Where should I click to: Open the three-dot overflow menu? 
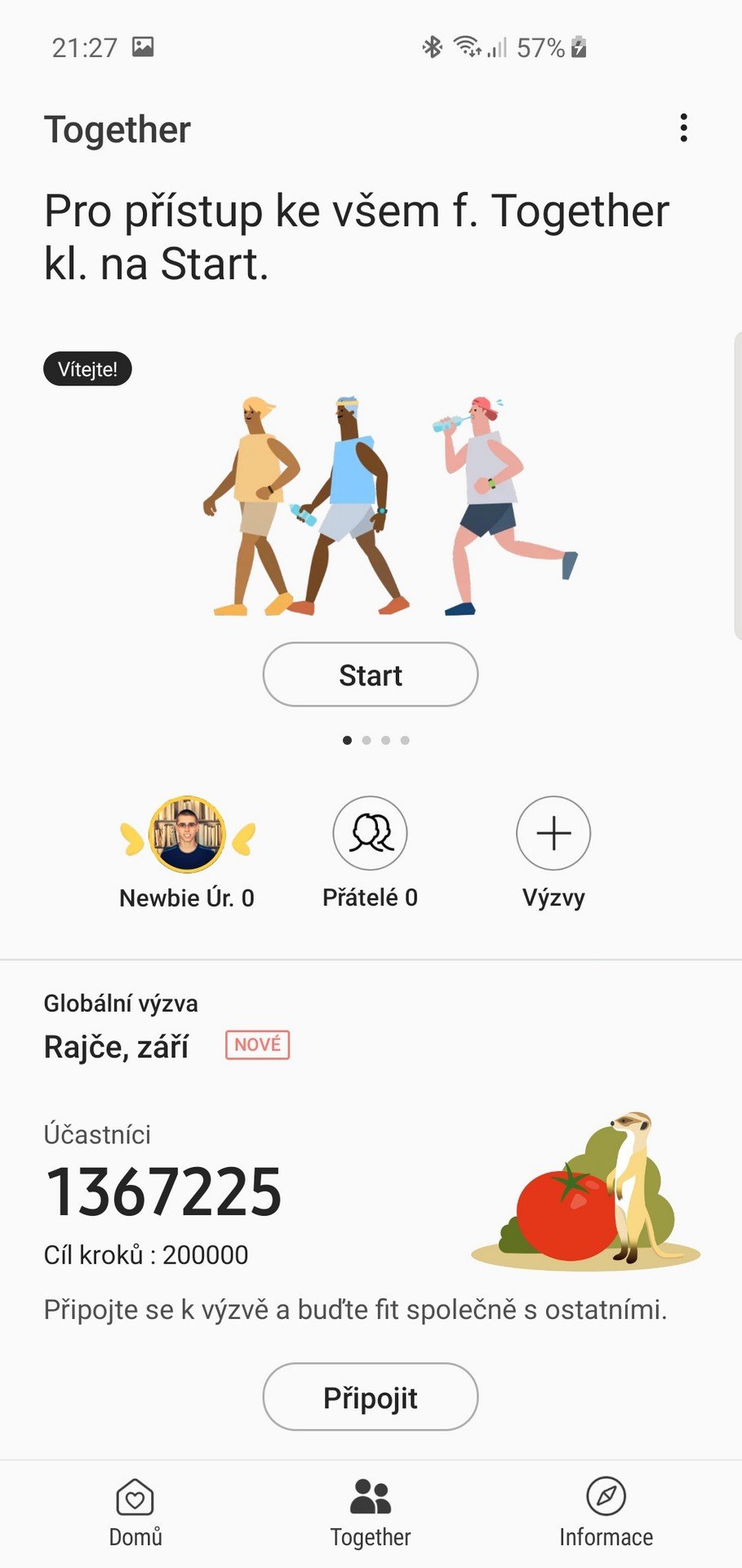click(683, 128)
